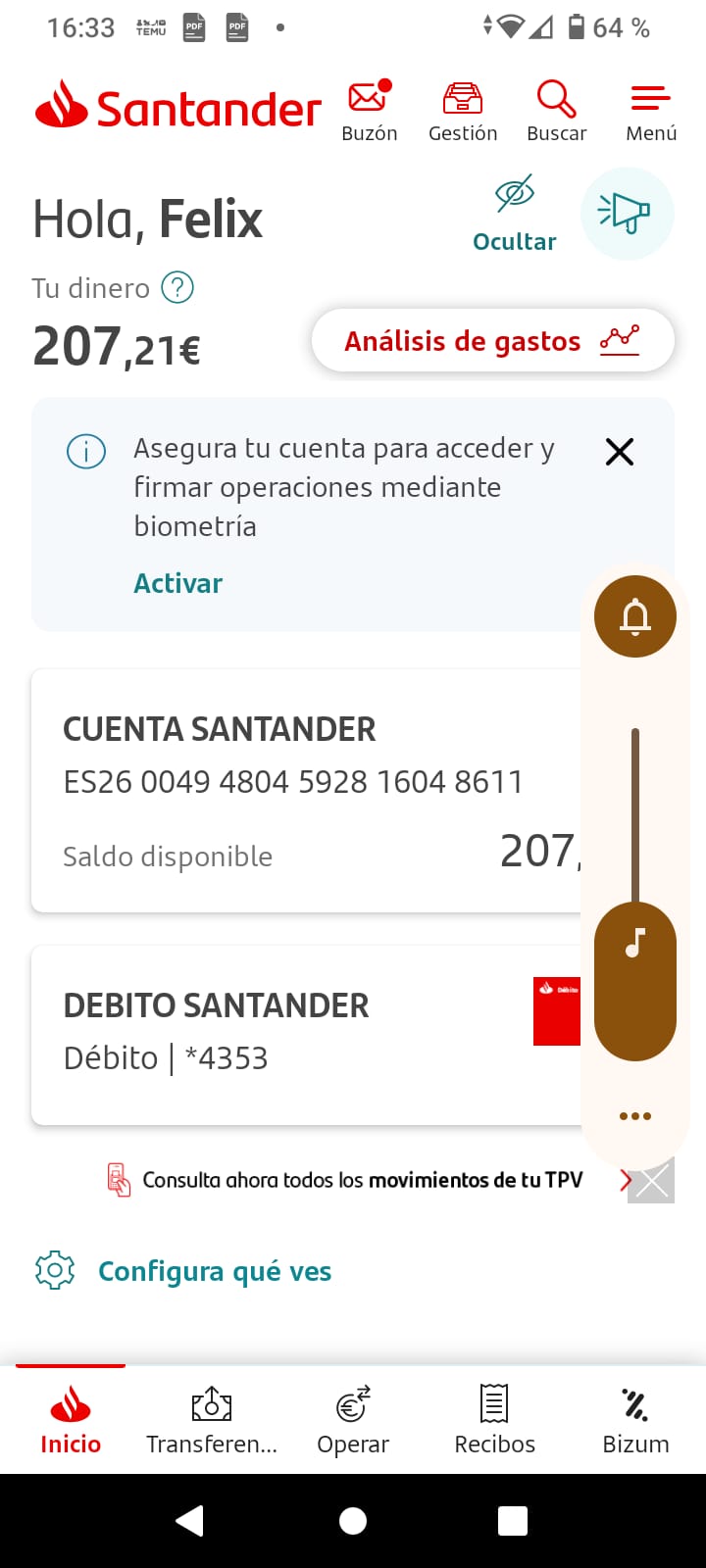This screenshot has width=706, height=1568.
Task: Open the megaphone announcements icon
Action: (x=627, y=214)
